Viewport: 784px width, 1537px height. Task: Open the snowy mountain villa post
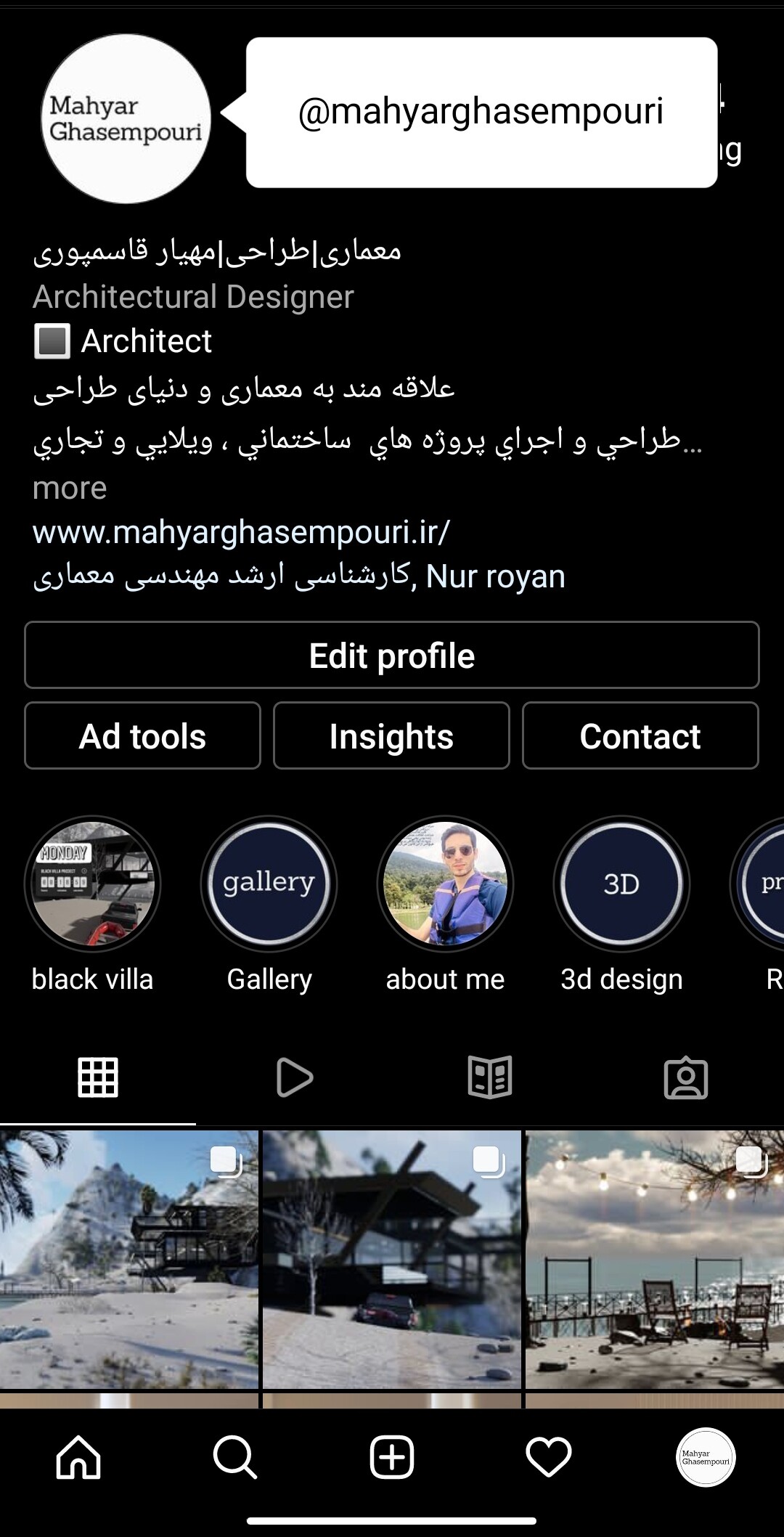coord(129,1259)
